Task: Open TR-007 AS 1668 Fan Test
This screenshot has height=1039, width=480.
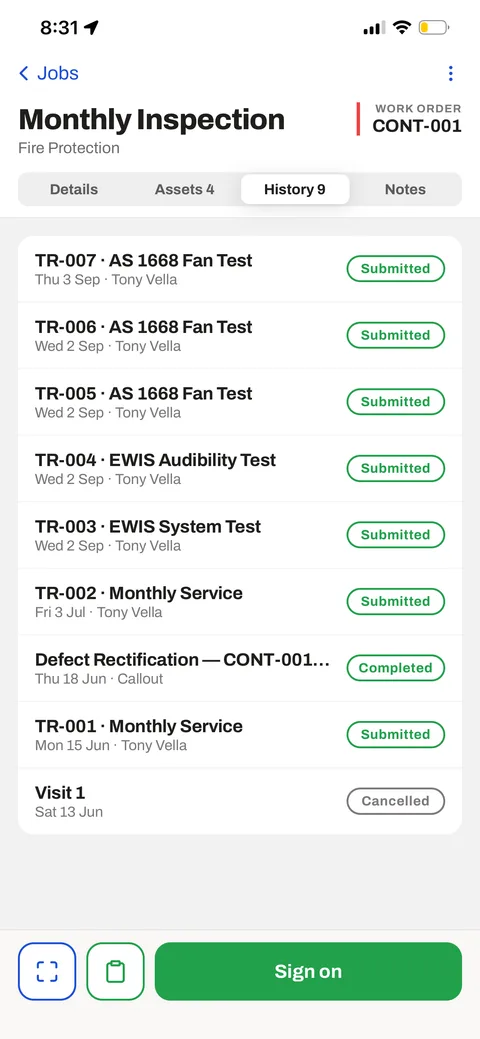Action: click(x=240, y=269)
